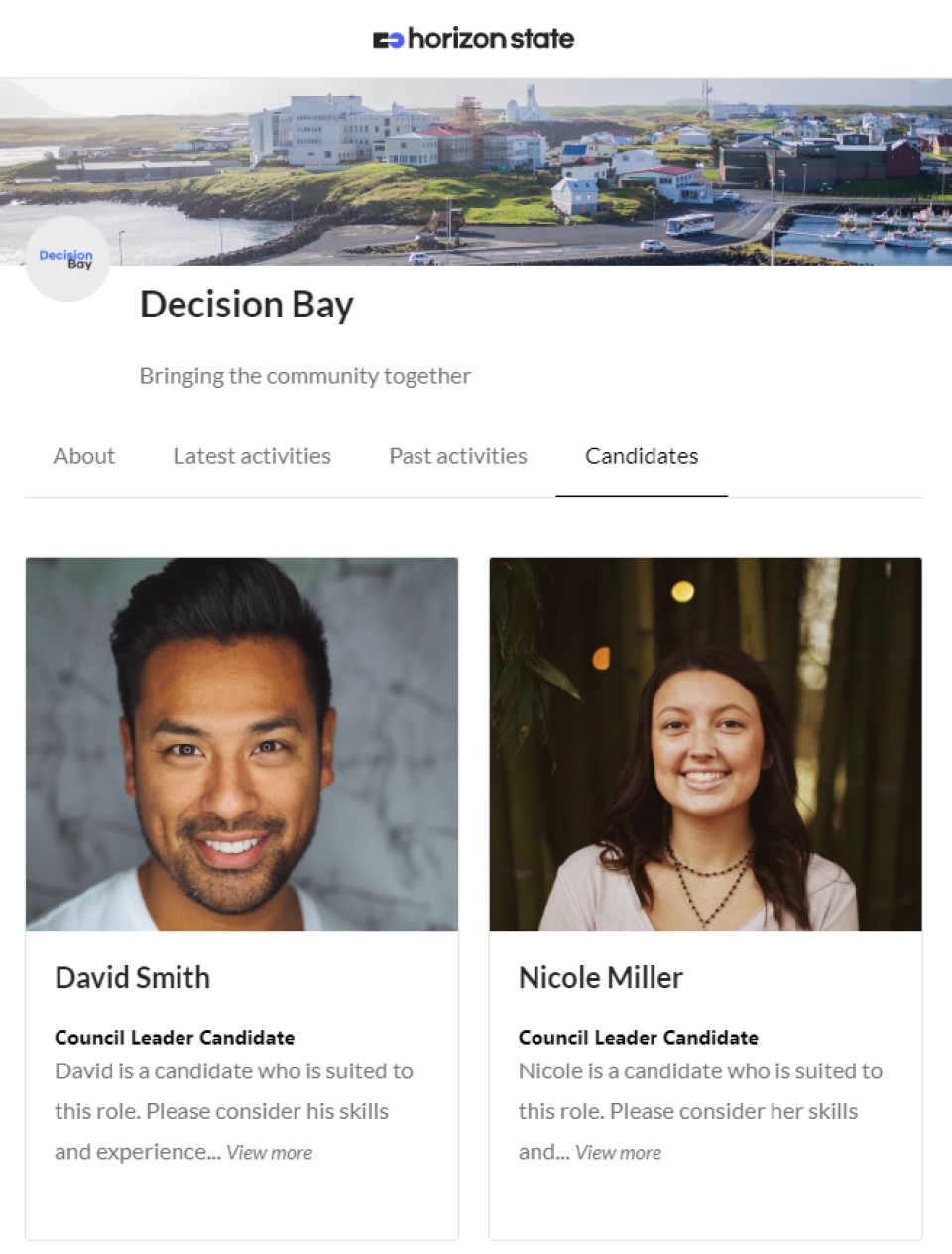Screen dimensions: 952x1254
Task: Click the Nicole Miller name heading
Action: (x=600, y=978)
